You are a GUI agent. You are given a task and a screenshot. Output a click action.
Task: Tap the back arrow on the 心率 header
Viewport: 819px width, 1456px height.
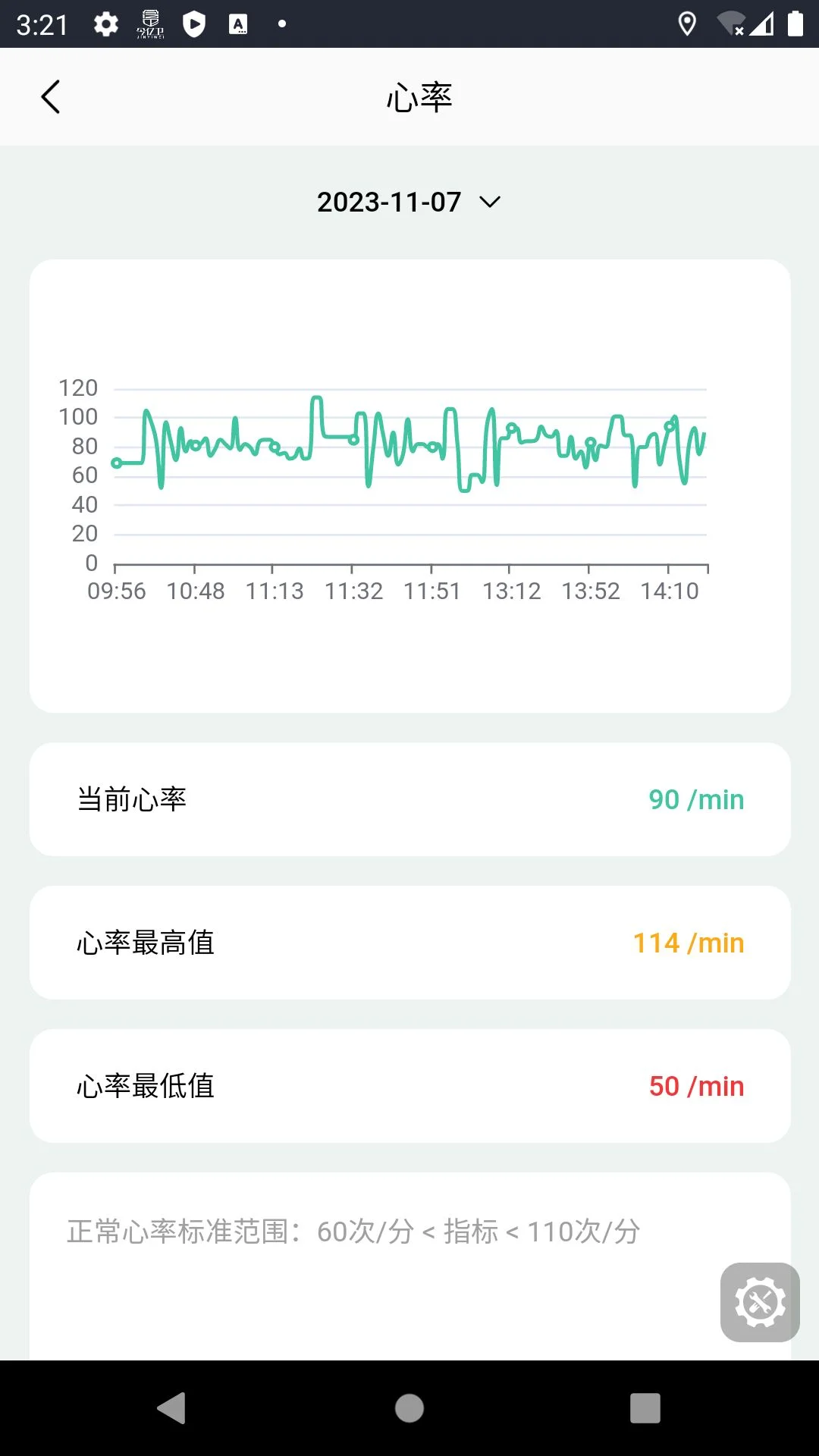tap(50, 97)
